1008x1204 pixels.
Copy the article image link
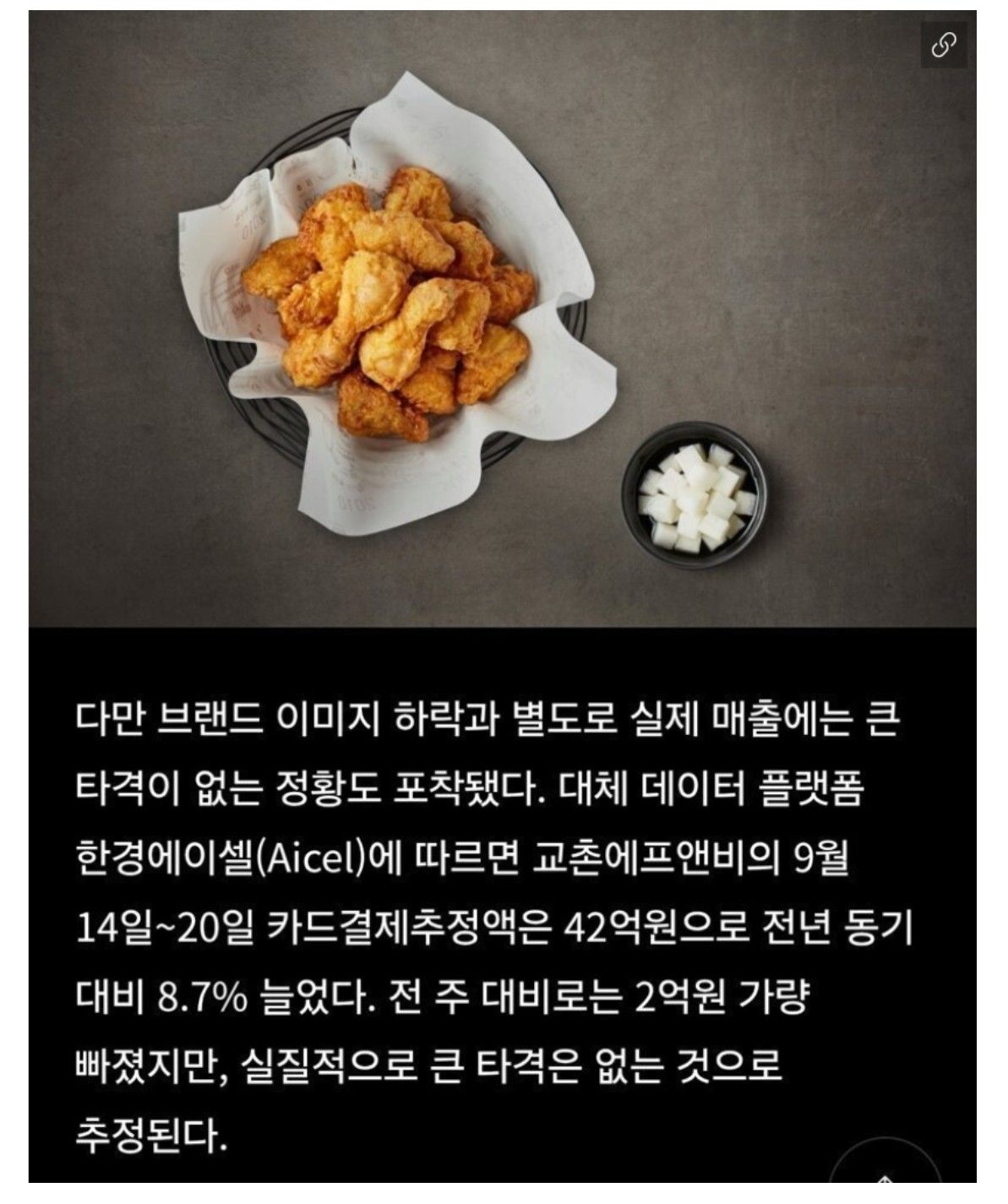943,45
